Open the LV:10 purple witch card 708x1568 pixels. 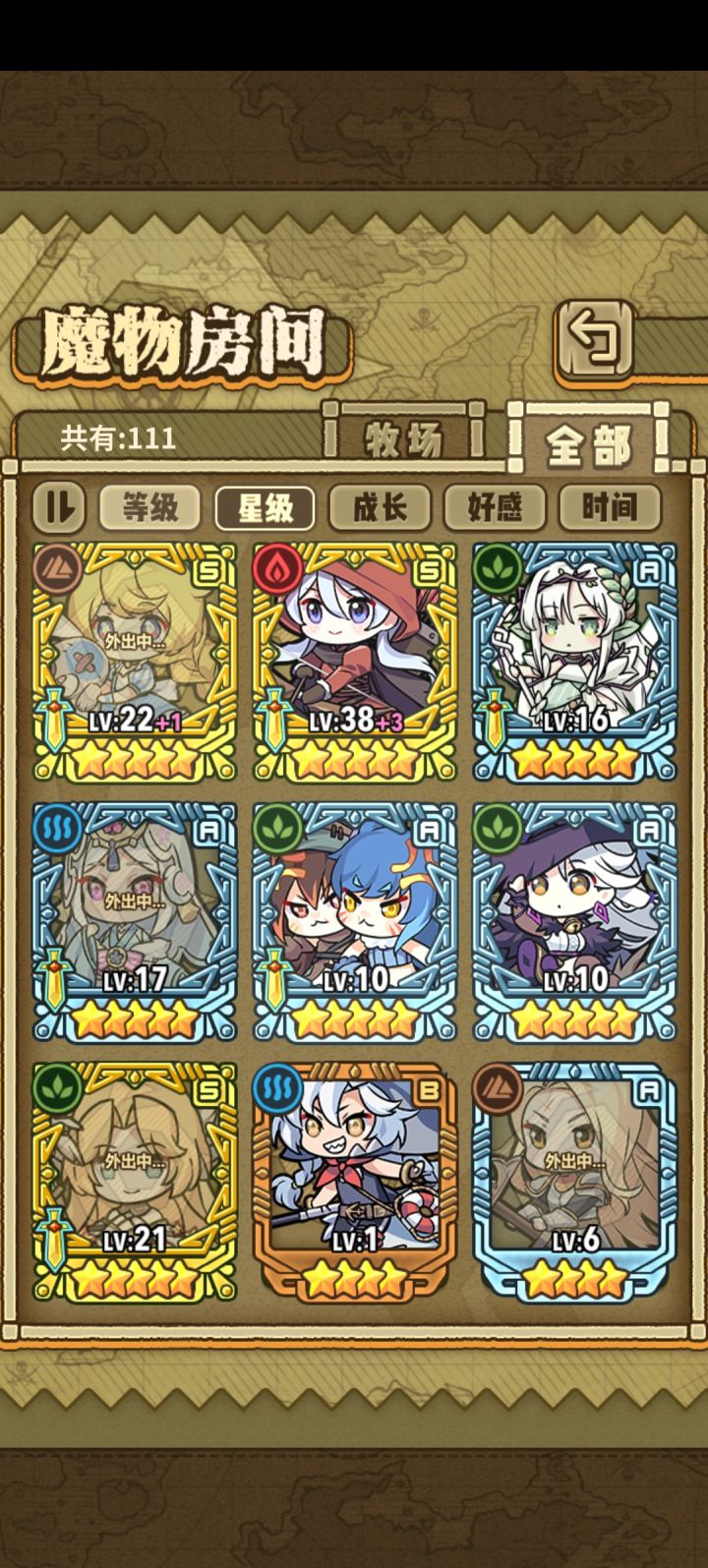click(x=575, y=922)
